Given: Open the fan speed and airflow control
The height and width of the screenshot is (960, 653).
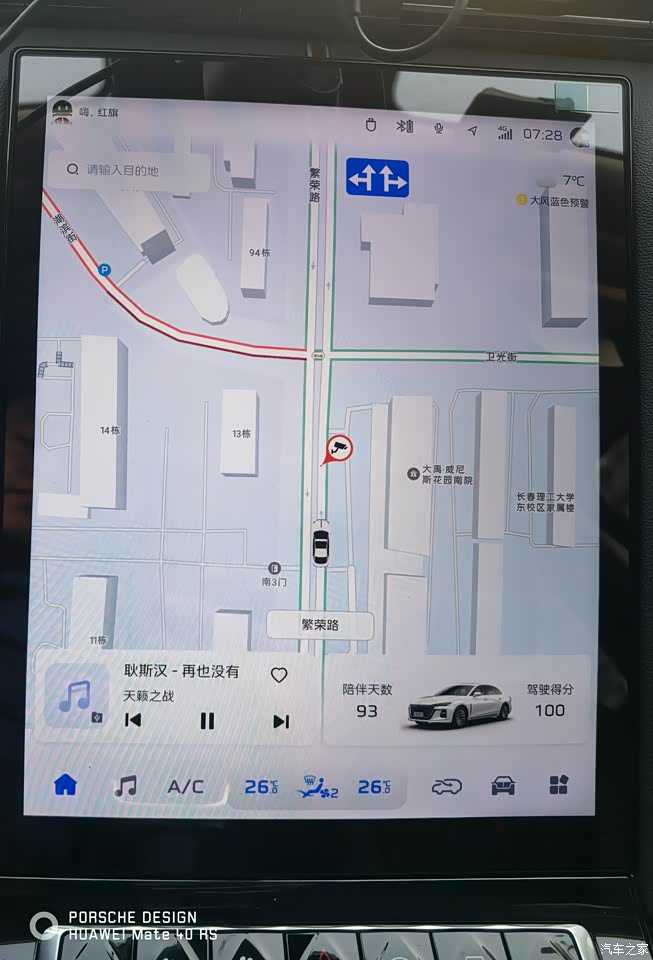Looking at the screenshot, I should point(318,788).
